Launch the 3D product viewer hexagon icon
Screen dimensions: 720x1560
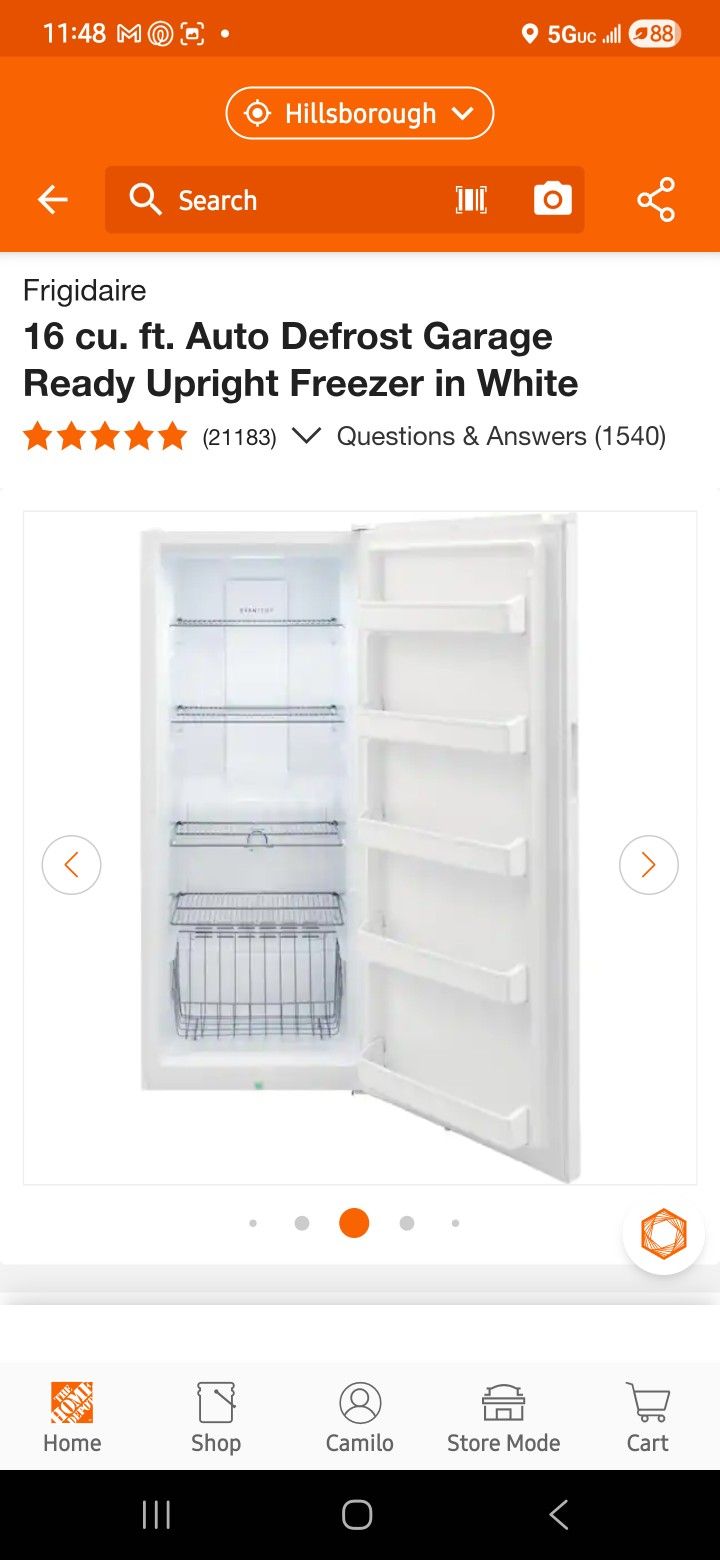coord(663,1235)
